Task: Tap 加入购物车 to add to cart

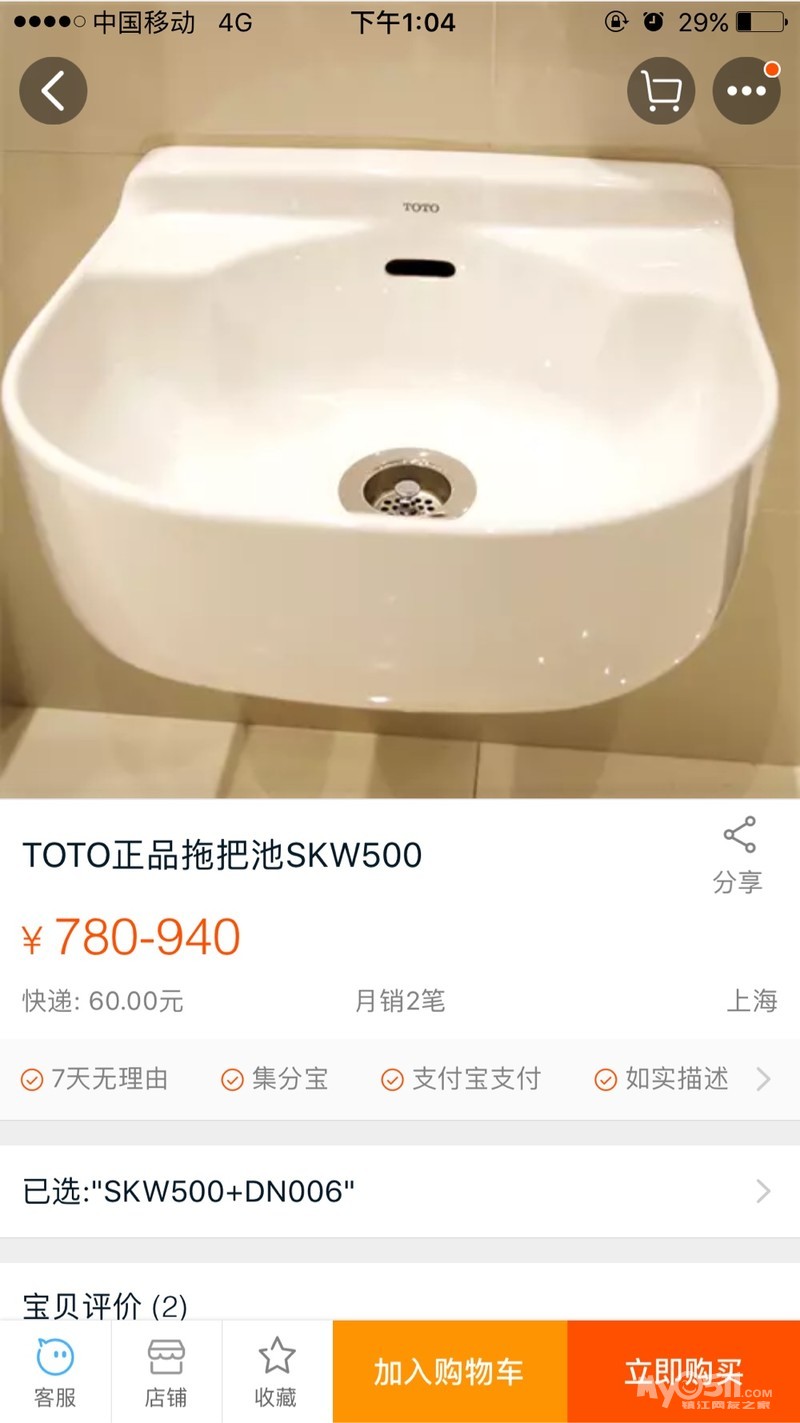Action: [449, 1372]
